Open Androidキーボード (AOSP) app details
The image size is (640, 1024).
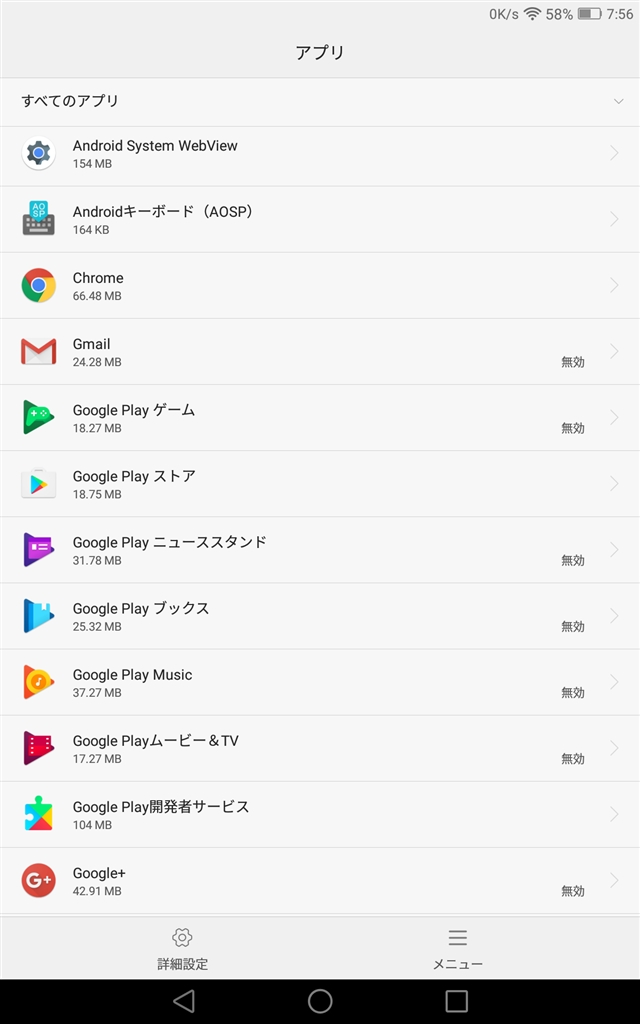tap(320, 220)
